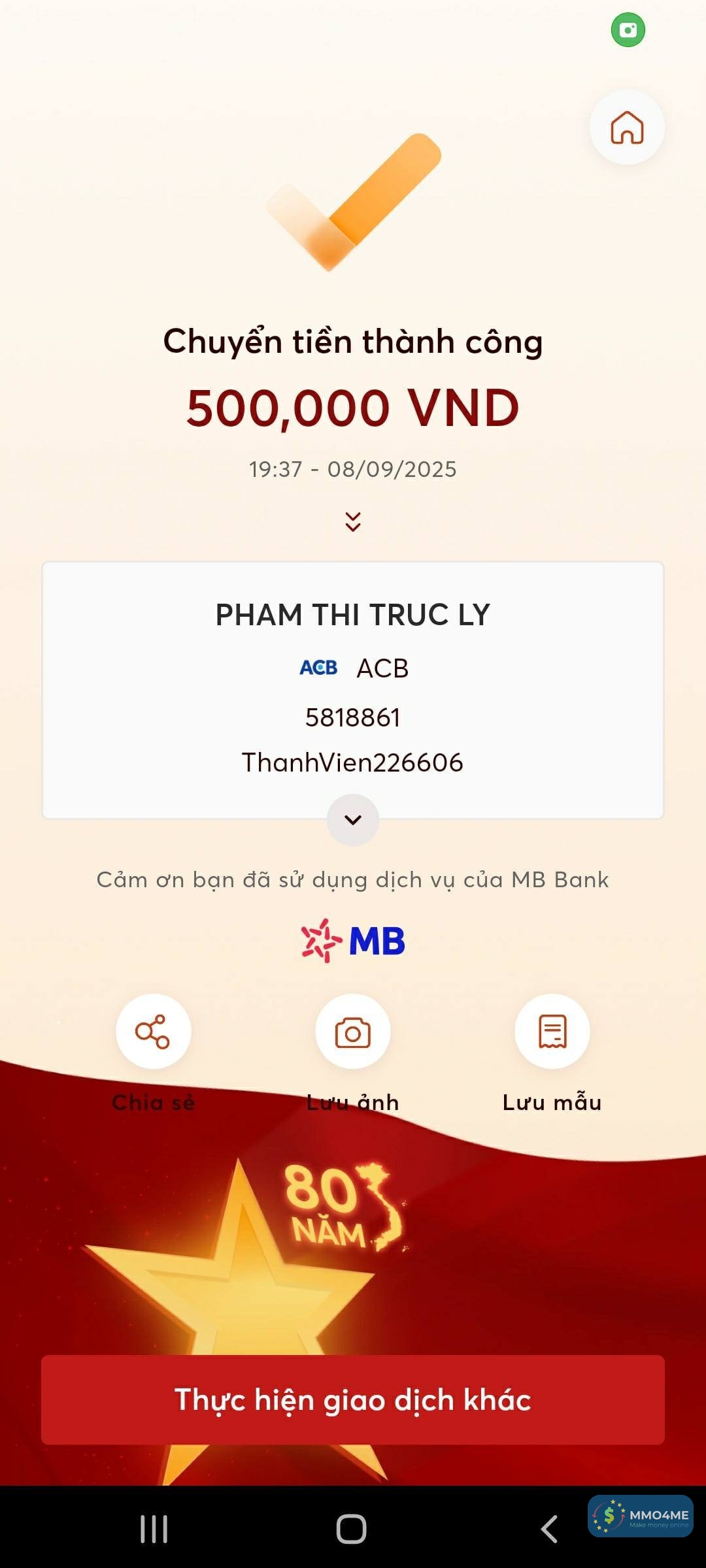The width and height of the screenshot is (706, 1568).
Task: Share the receipt via Chia sẻ
Action: tap(154, 1032)
